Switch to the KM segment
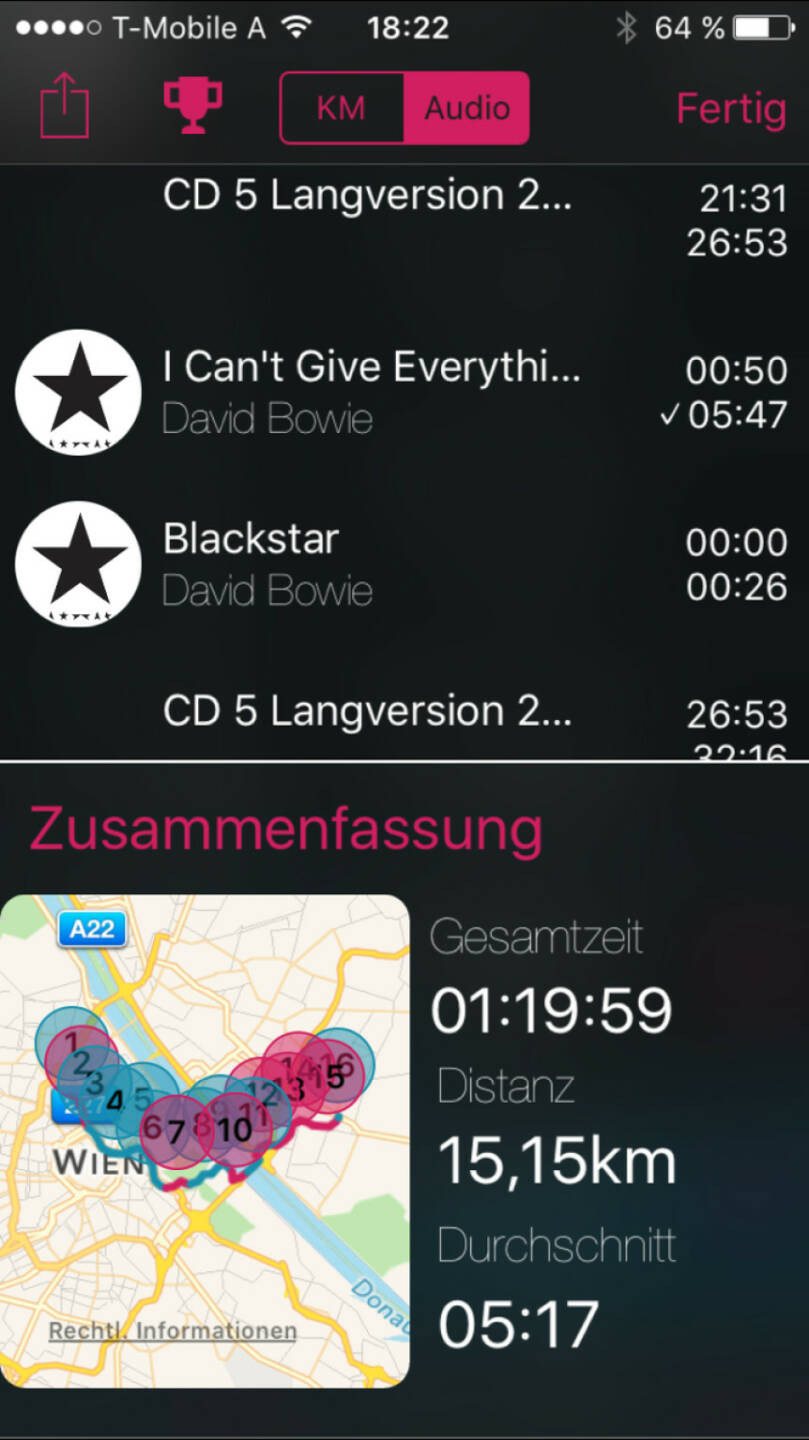The image size is (809, 1440). [341, 108]
